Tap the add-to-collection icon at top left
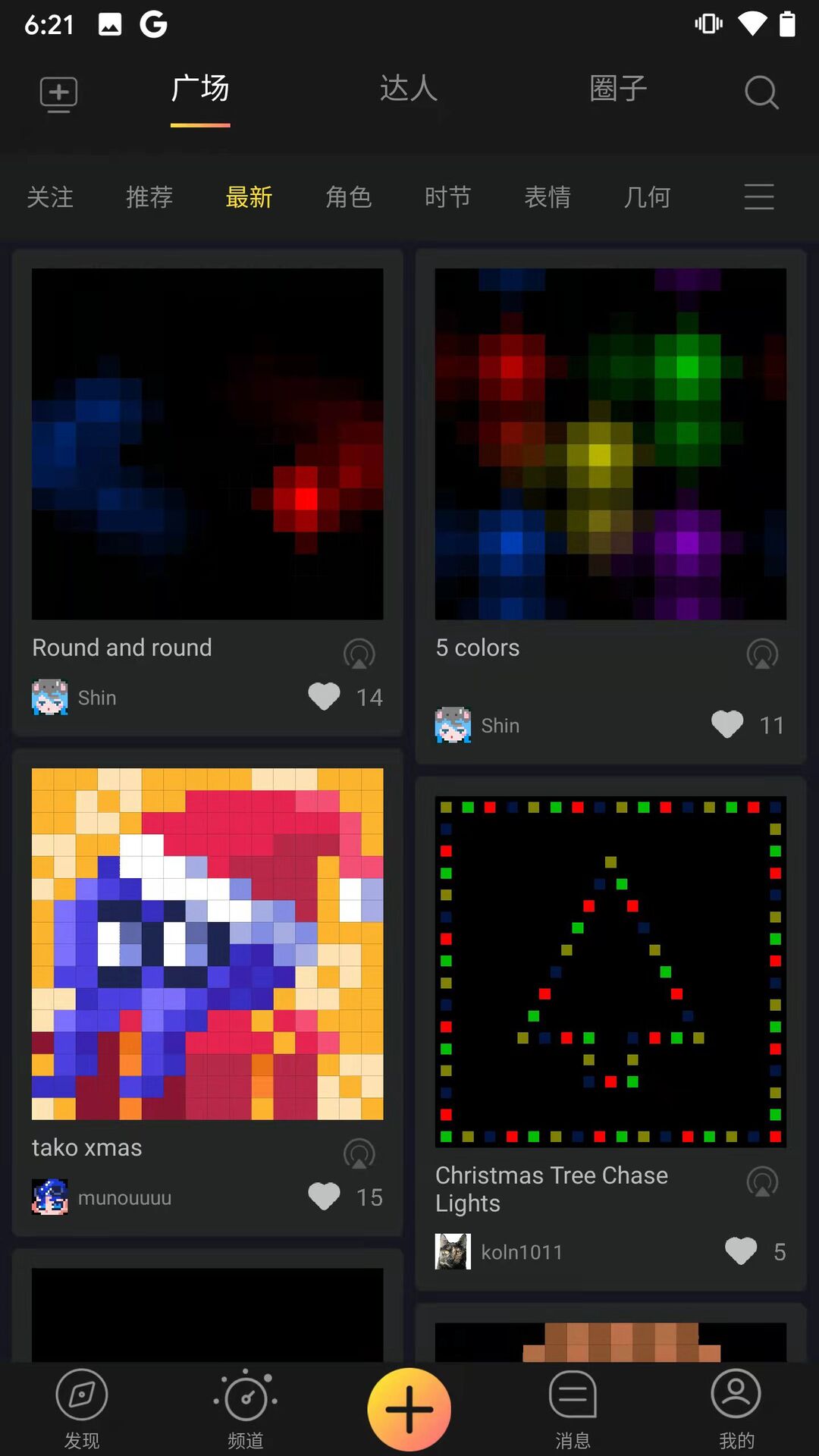This screenshot has height=1456, width=819. pos(58,94)
